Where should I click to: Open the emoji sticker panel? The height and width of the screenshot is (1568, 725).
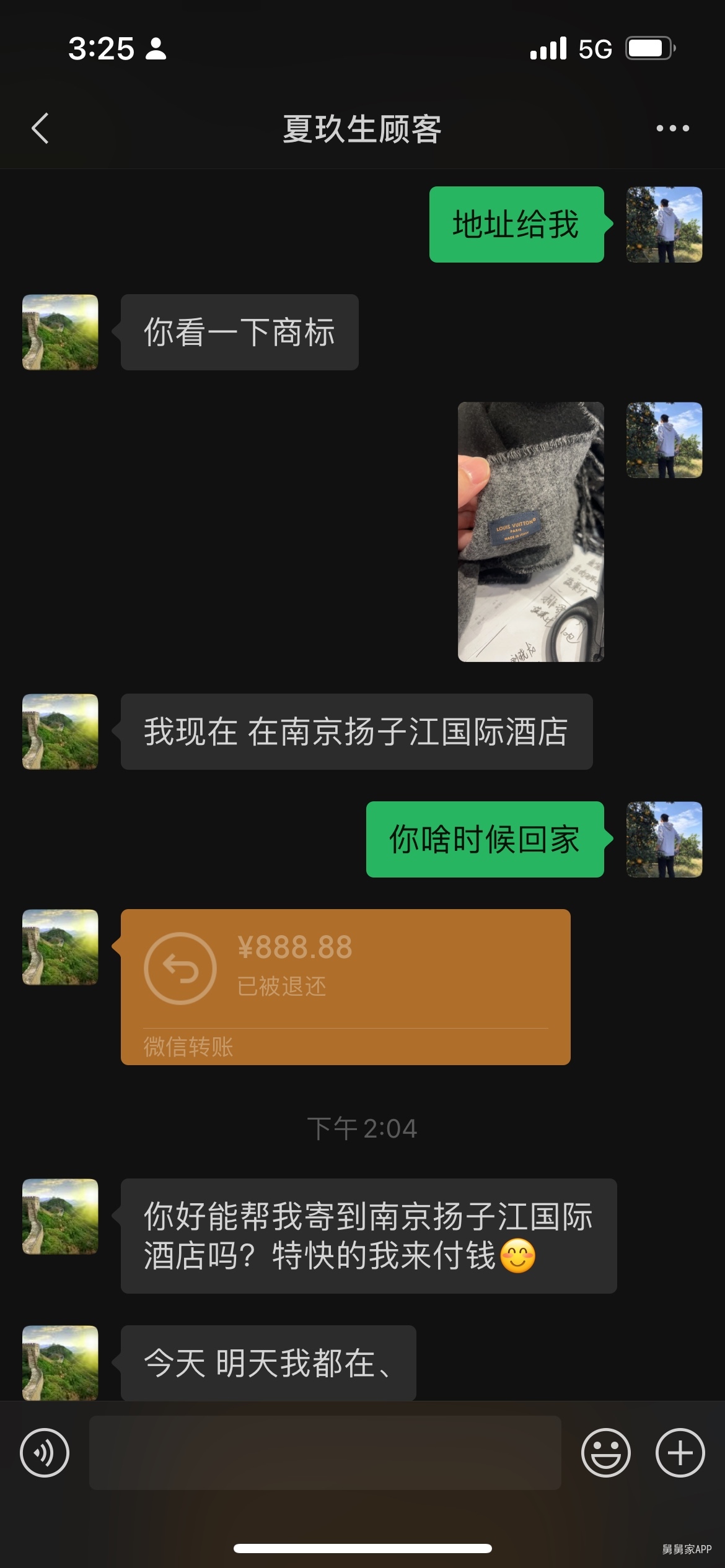605,1453
